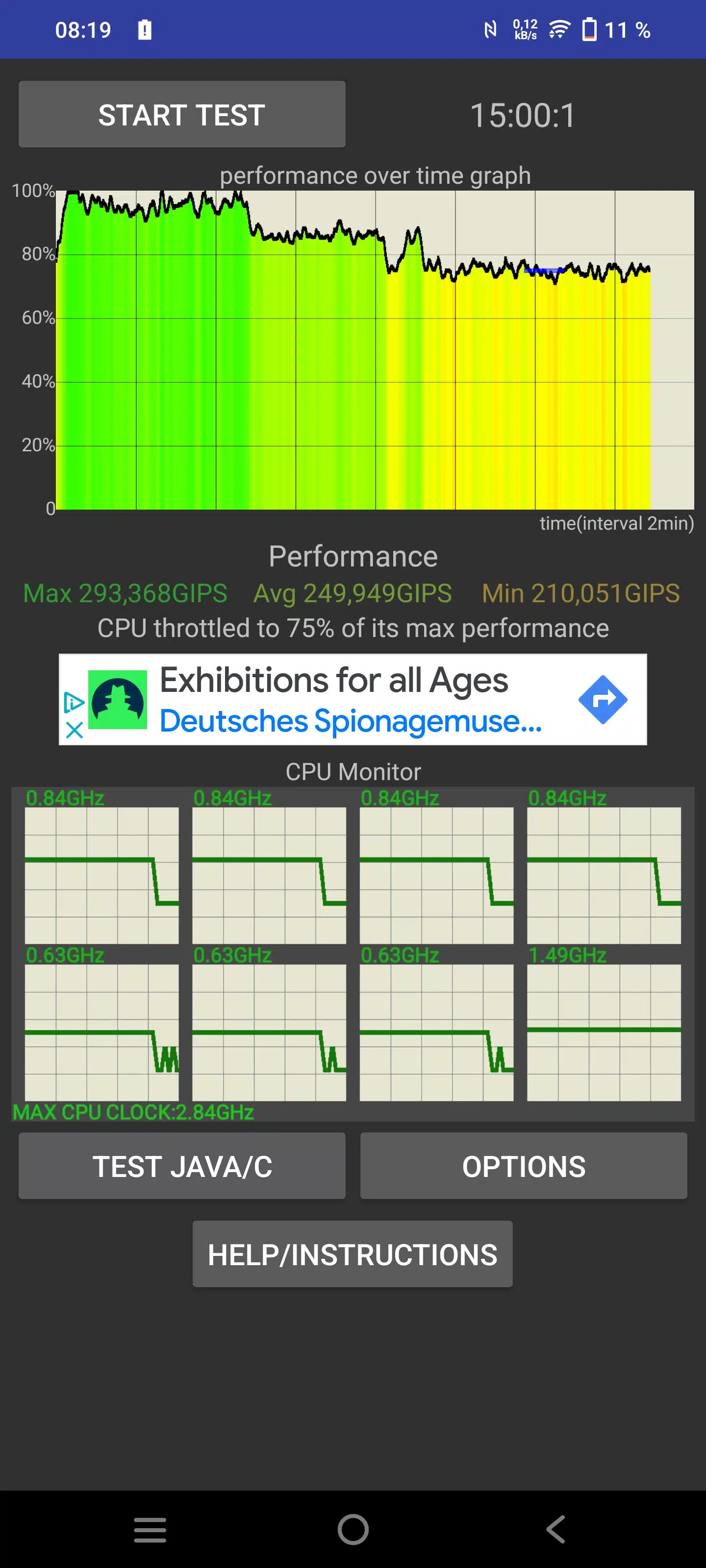The width and height of the screenshot is (706, 1568).
Task: Tap the blue arrow on the ad
Action: (603, 699)
